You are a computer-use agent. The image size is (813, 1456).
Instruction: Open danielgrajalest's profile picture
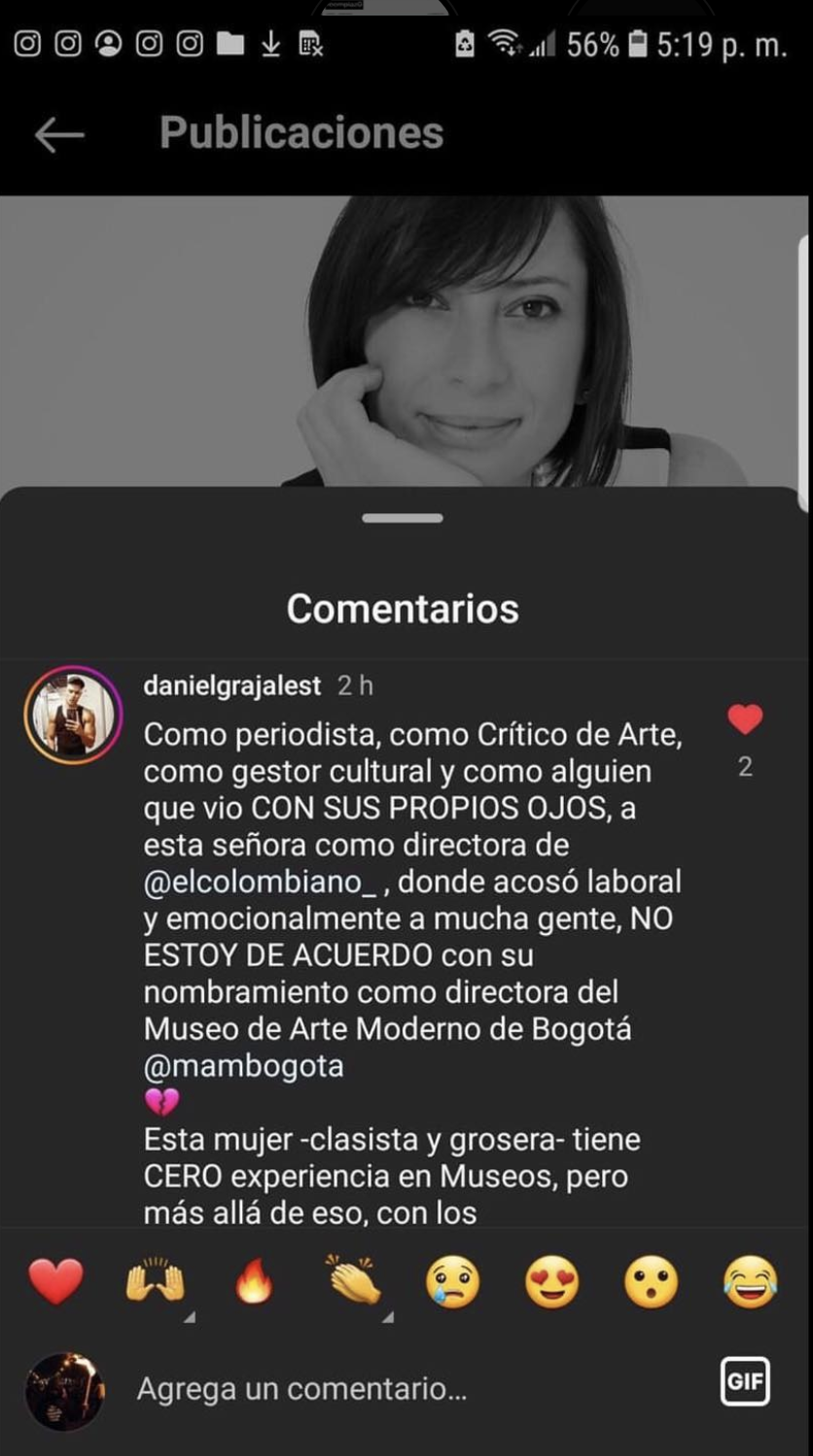coord(73,714)
